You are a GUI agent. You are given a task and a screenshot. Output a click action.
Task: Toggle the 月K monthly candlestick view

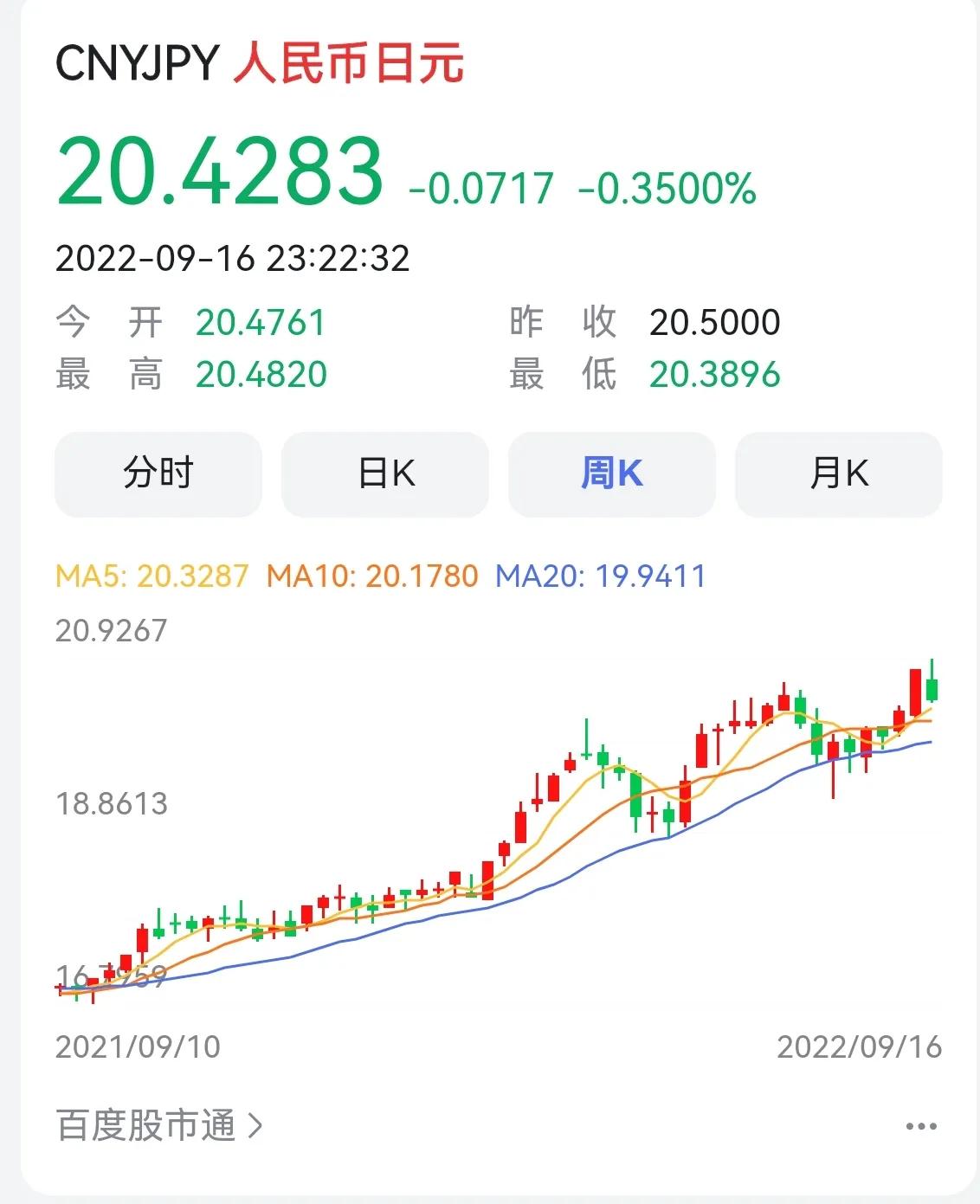838,474
